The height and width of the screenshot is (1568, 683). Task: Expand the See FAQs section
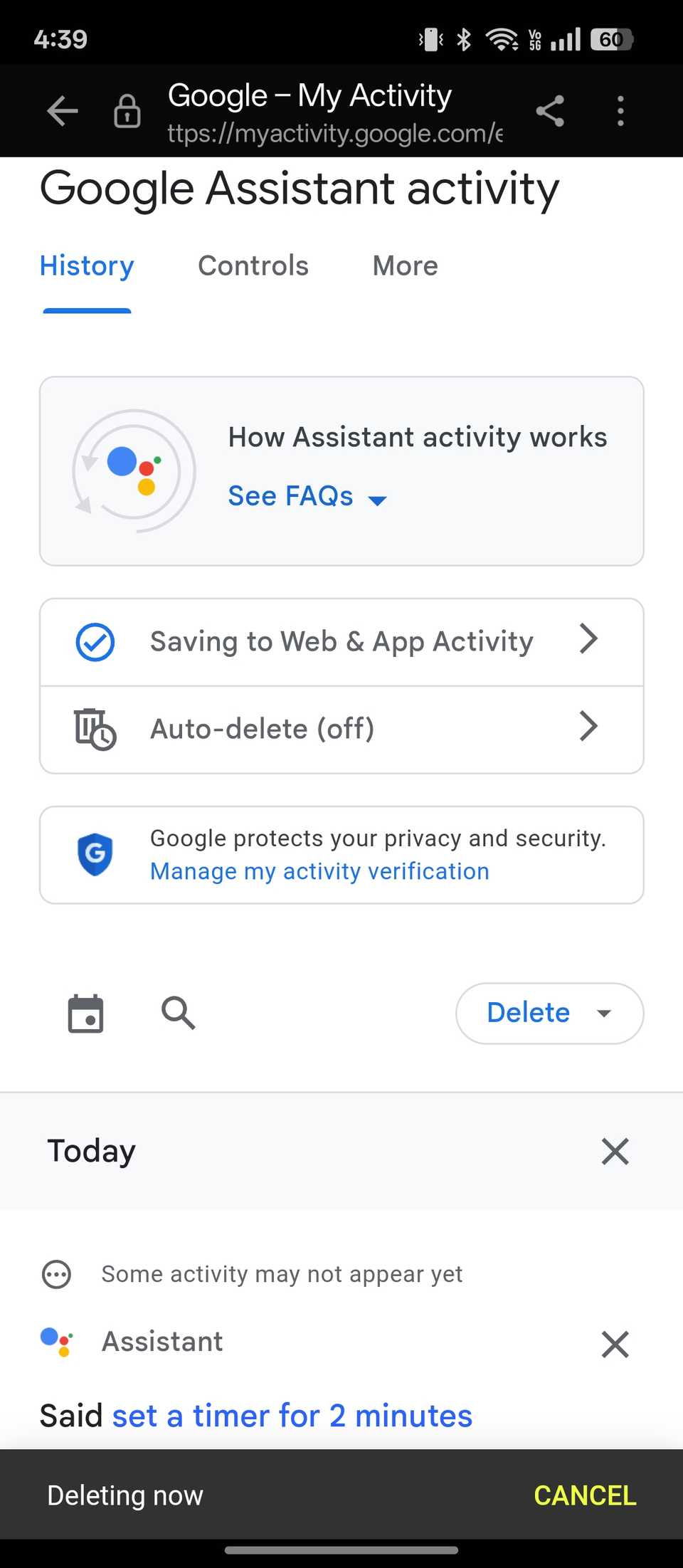click(306, 496)
